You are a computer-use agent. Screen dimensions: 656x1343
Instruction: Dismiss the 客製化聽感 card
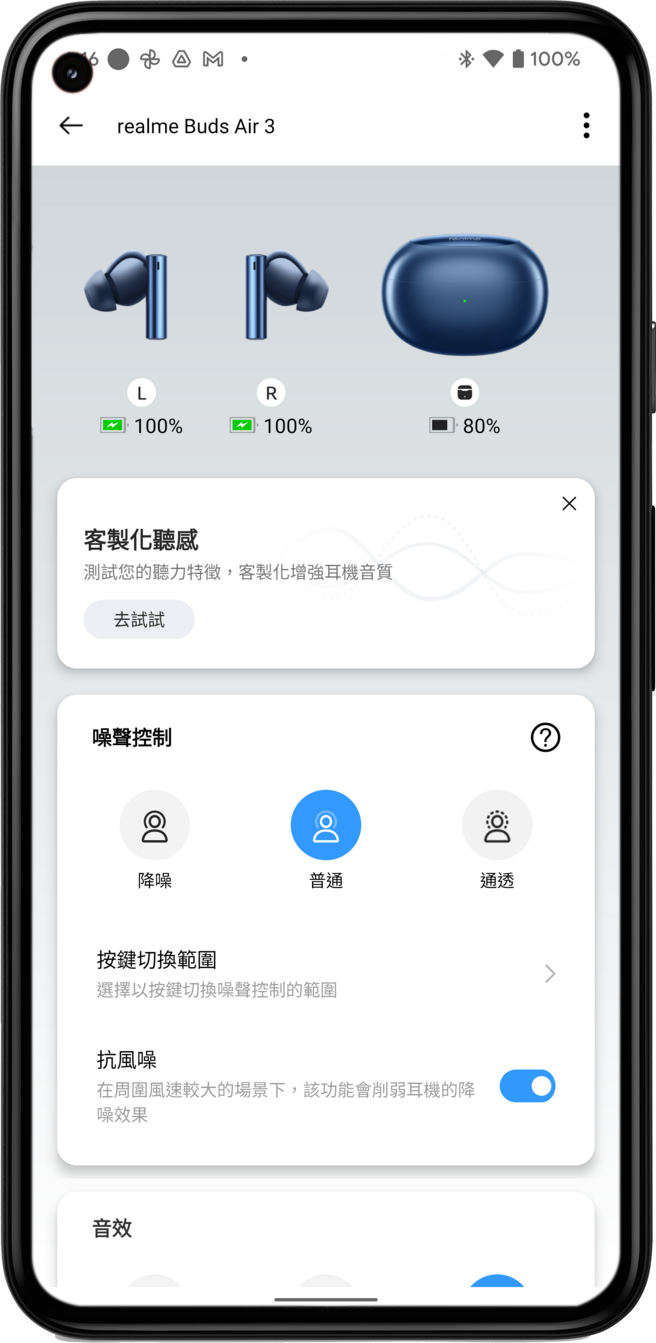569,504
